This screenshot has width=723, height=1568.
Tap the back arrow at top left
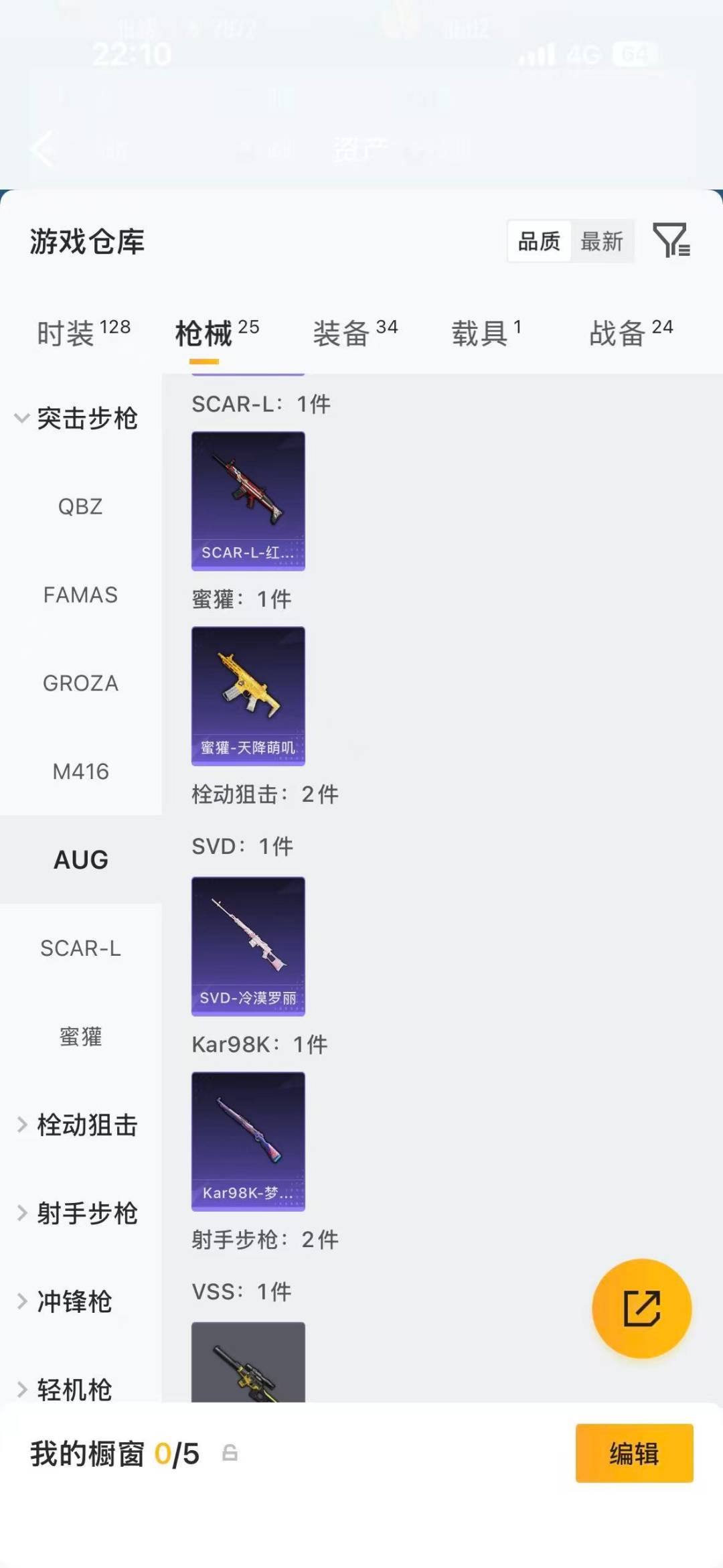click(42, 149)
